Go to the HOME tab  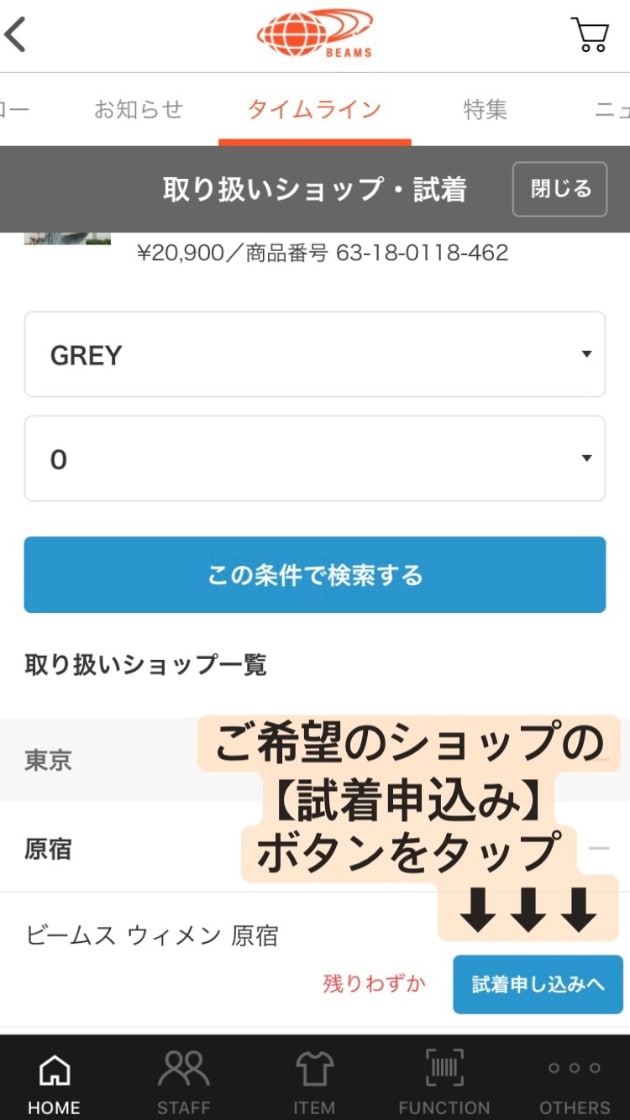pyautogui.click(x=54, y=1083)
